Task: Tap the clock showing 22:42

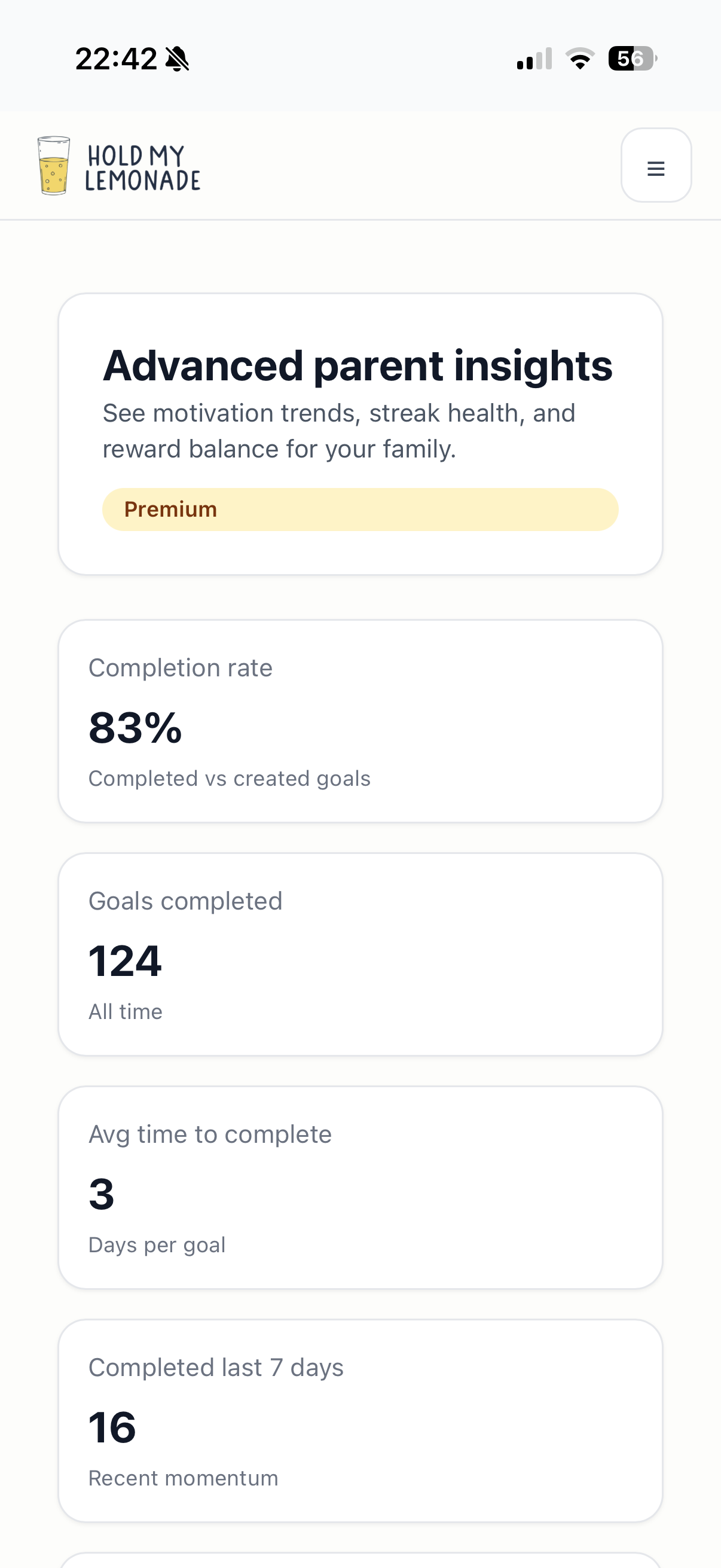Action: 117,58
